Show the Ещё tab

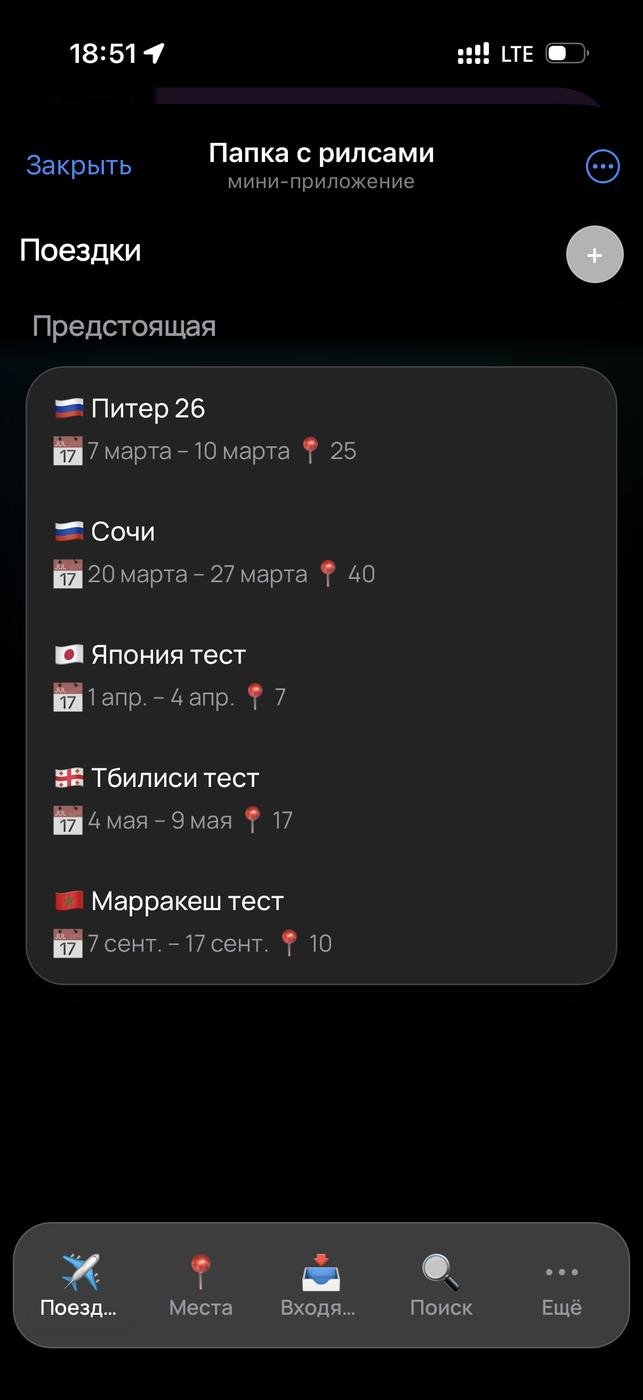pyautogui.click(x=561, y=1285)
